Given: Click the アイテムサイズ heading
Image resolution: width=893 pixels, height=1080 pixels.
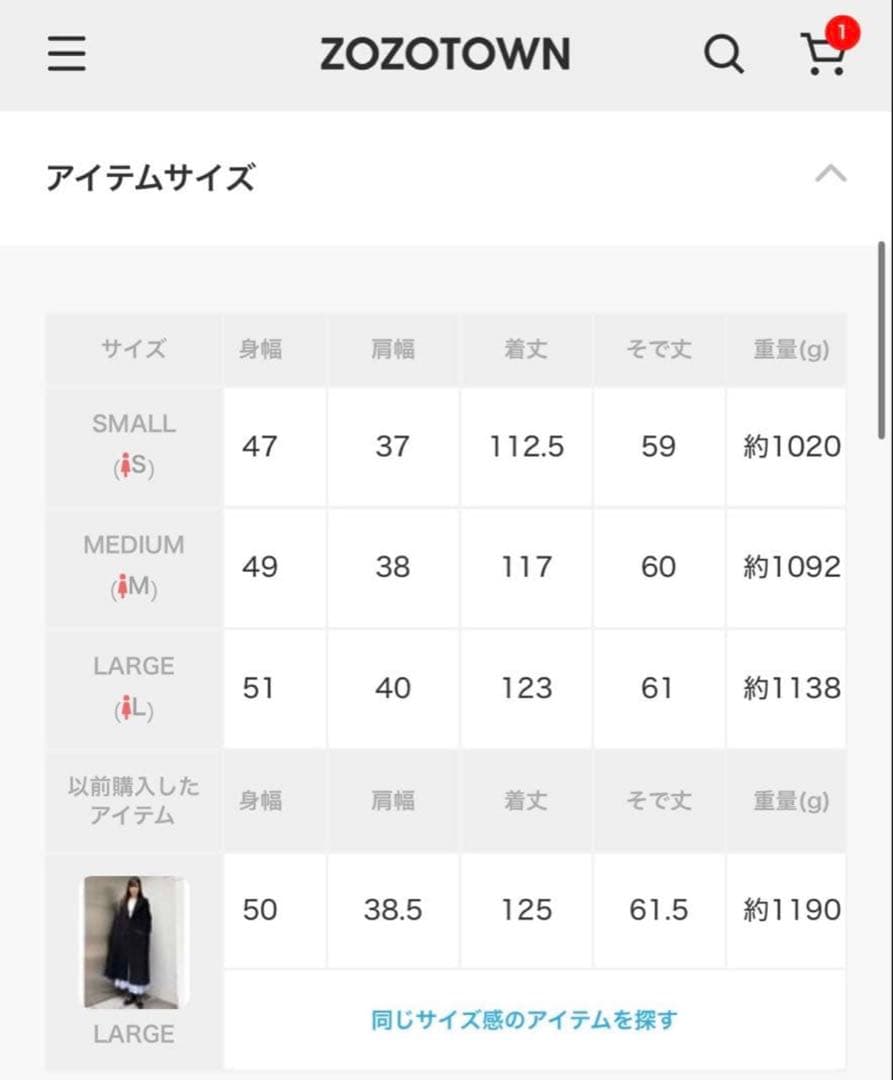Looking at the screenshot, I should coord(150,177).
